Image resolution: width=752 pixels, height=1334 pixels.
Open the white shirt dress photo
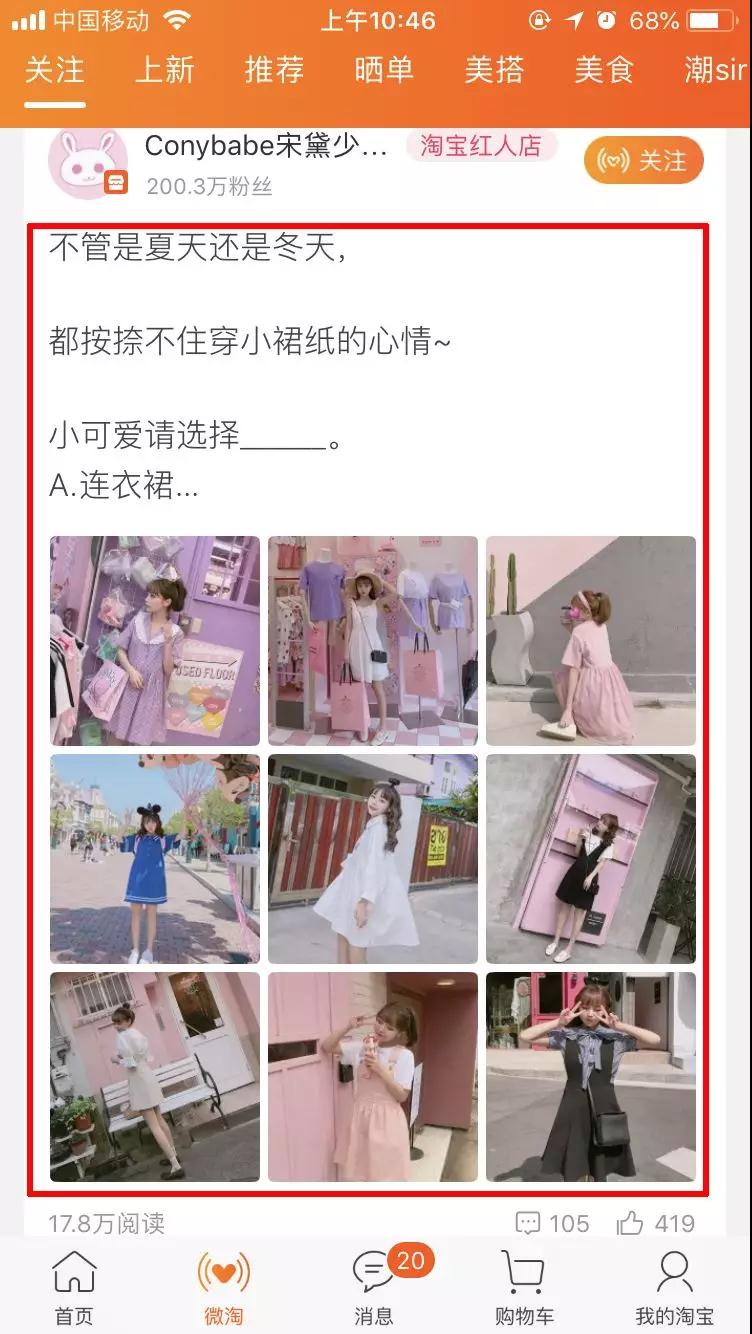click(373, 859)
